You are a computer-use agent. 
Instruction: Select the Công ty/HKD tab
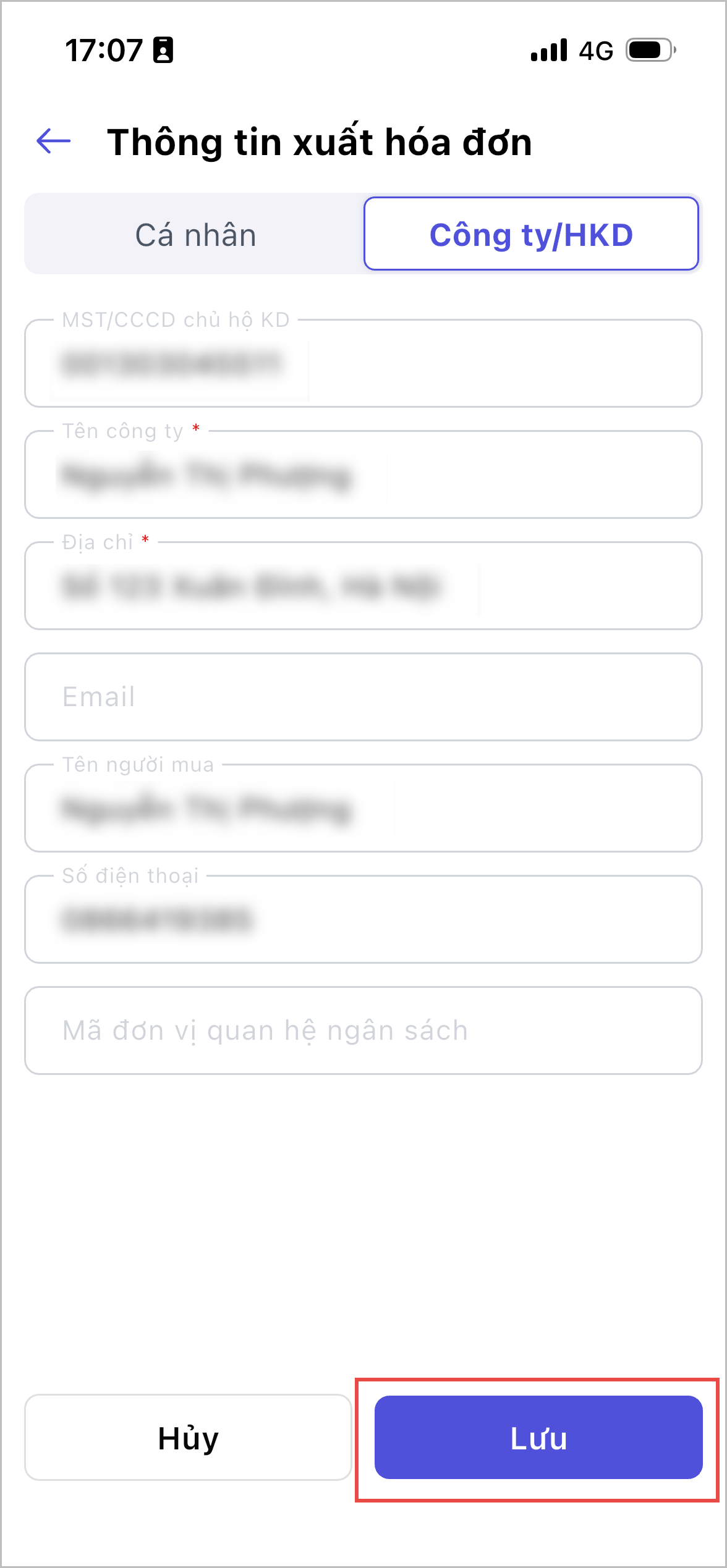pos(531,235)
